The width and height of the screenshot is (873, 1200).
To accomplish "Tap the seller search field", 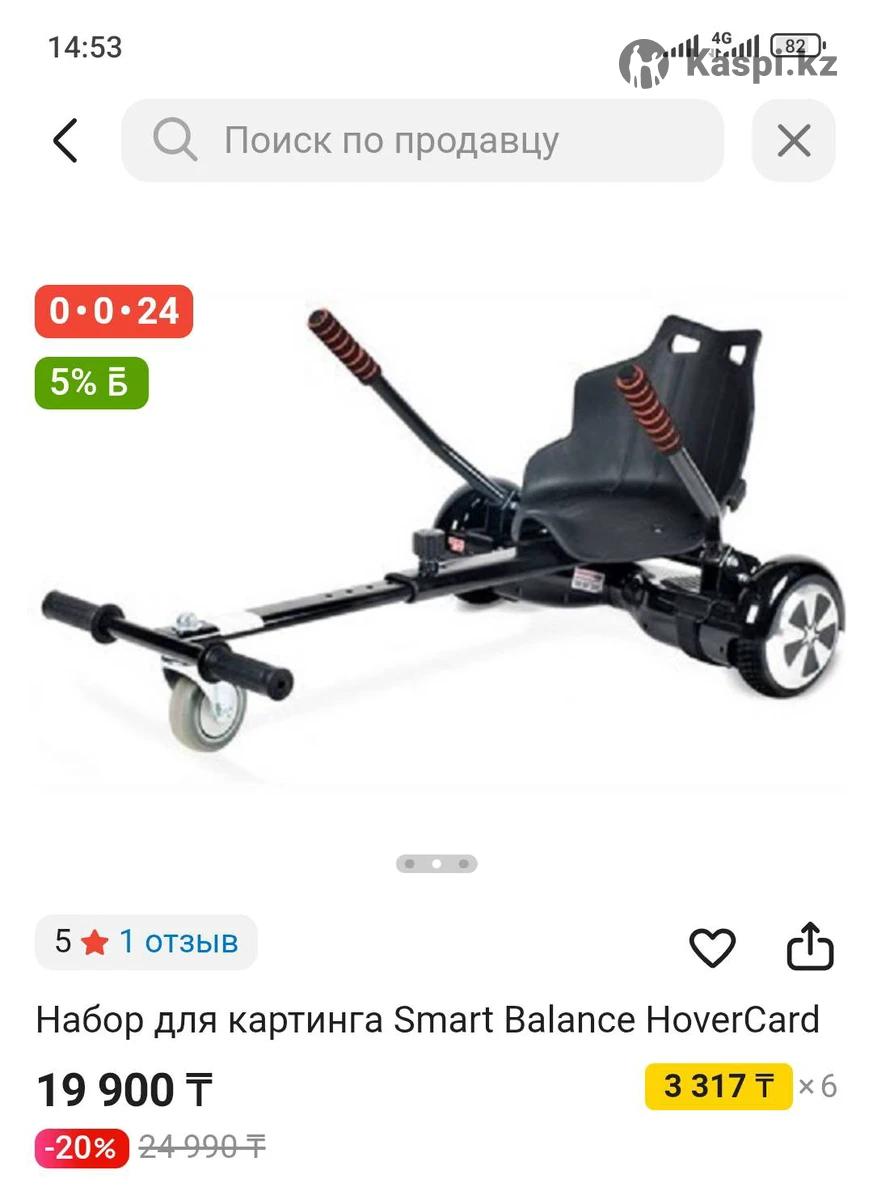I will click(422, 141).
